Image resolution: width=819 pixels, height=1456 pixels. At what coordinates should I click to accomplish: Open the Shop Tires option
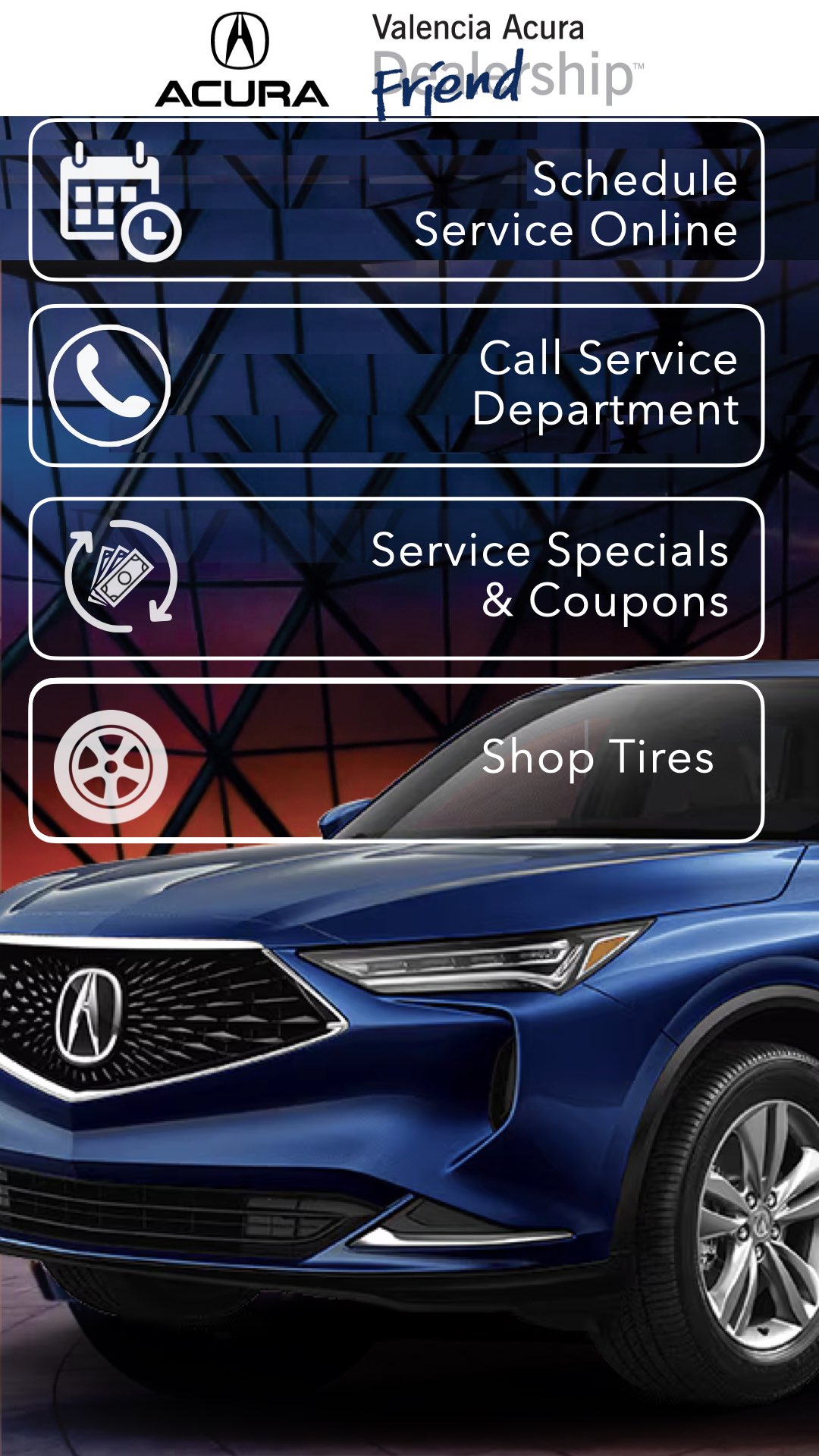[x=396, y=761]
